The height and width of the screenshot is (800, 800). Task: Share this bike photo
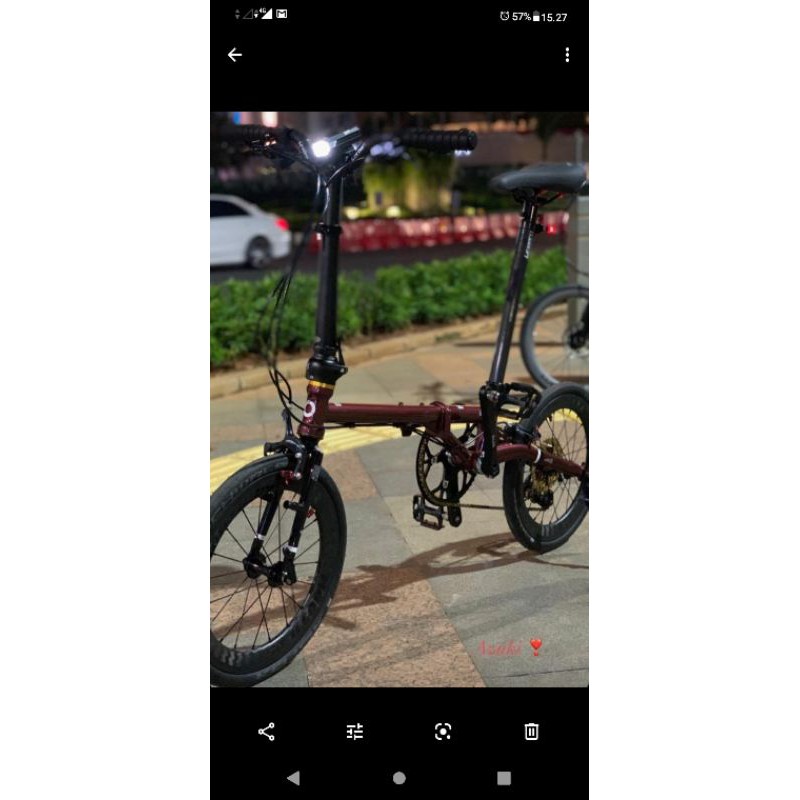click(266, 731)
